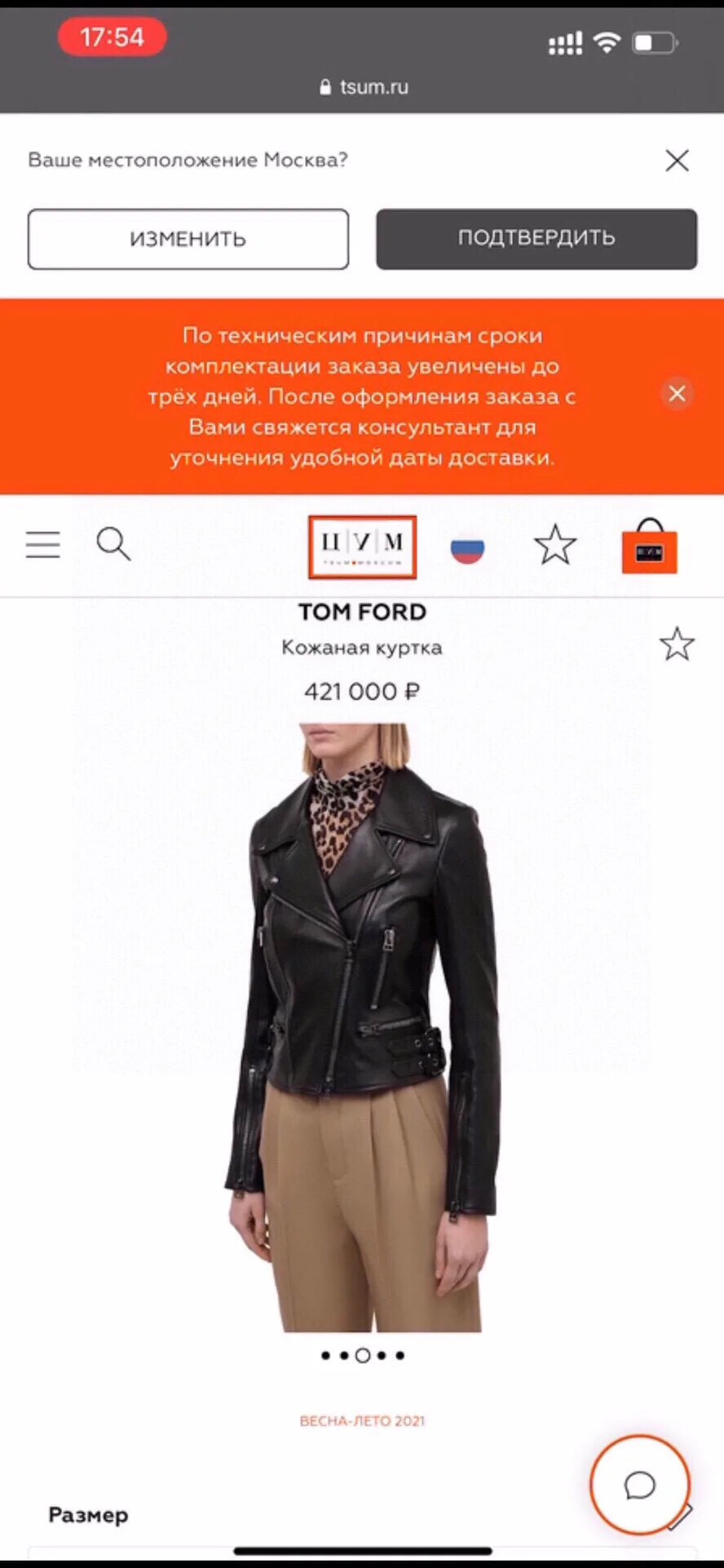The width and height of the screenshot is (724, 1568).
Task: Open the shopping bag
Action: 649,547
